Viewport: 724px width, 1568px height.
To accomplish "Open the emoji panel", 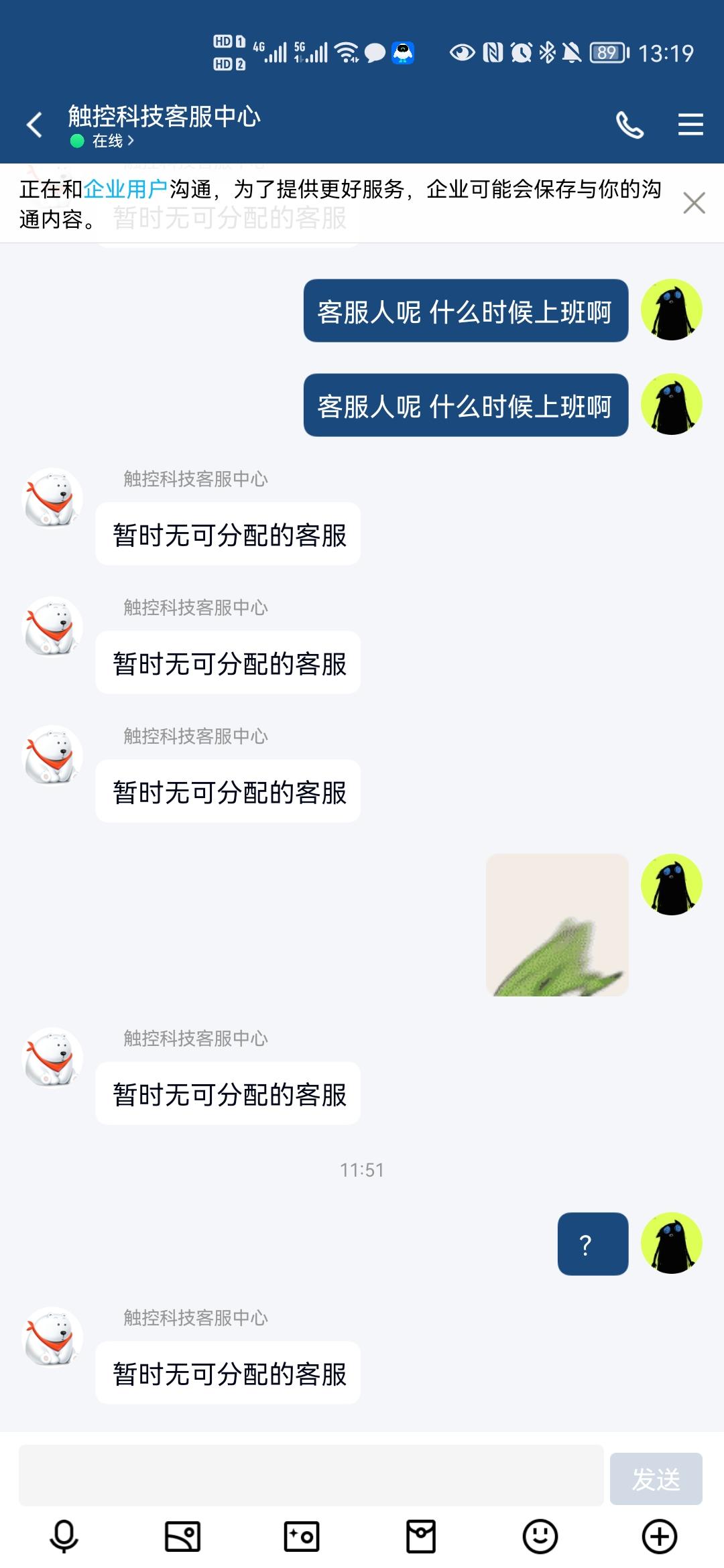I will pyautogui.click(x=540, y=1537).
